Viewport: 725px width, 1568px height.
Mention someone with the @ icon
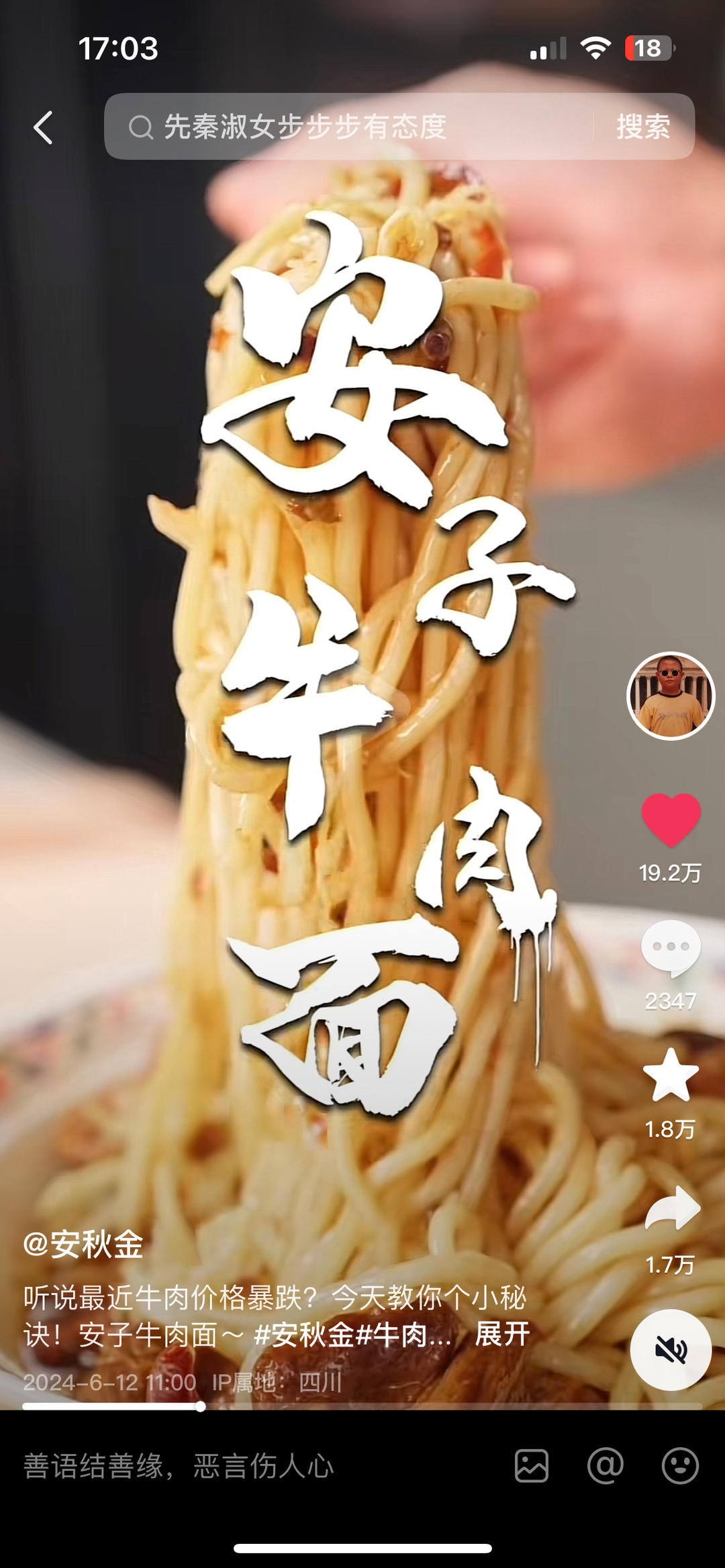click(606, 1465)
